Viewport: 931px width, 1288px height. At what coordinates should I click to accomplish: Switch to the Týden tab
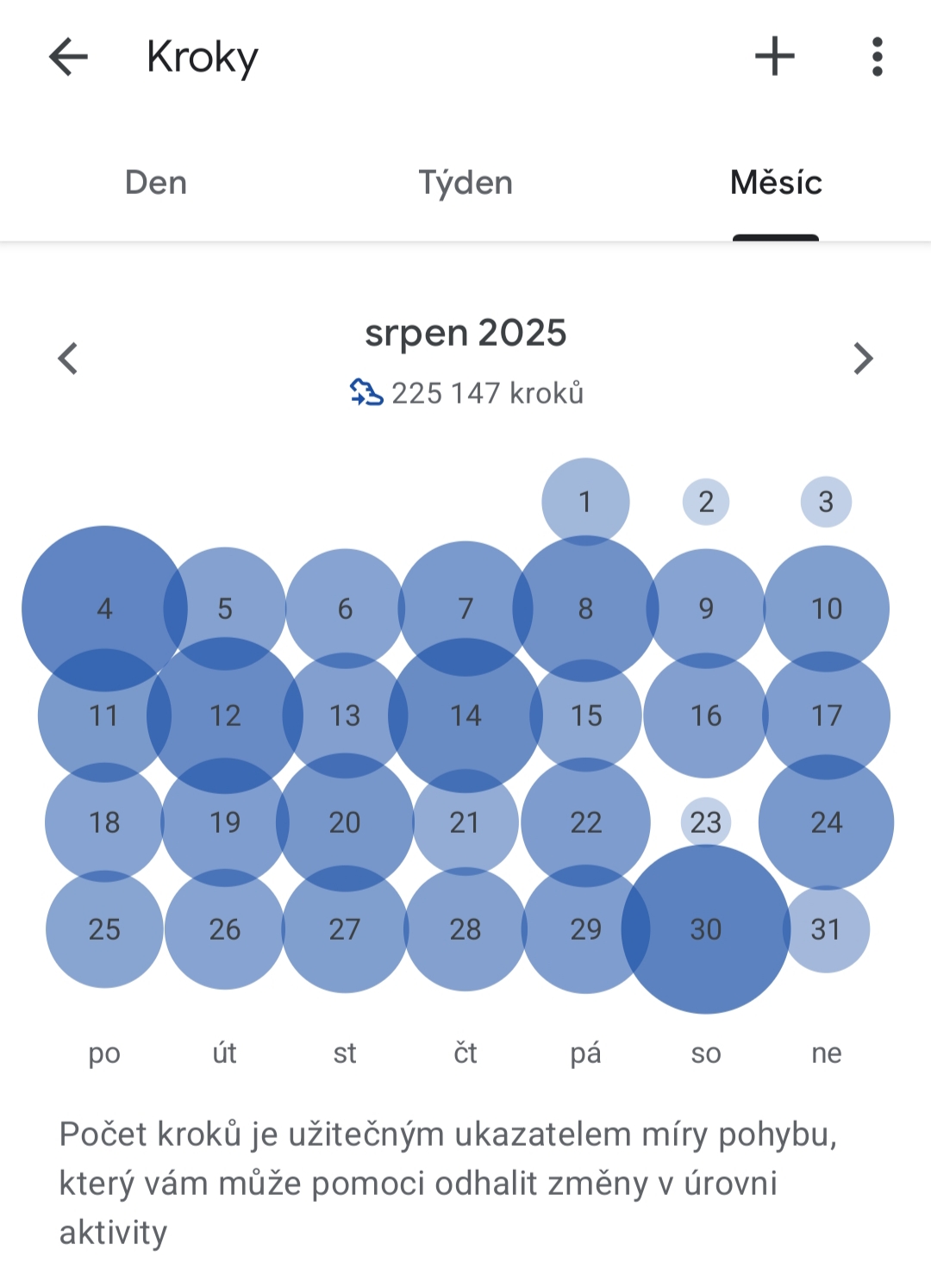(465, 183)
